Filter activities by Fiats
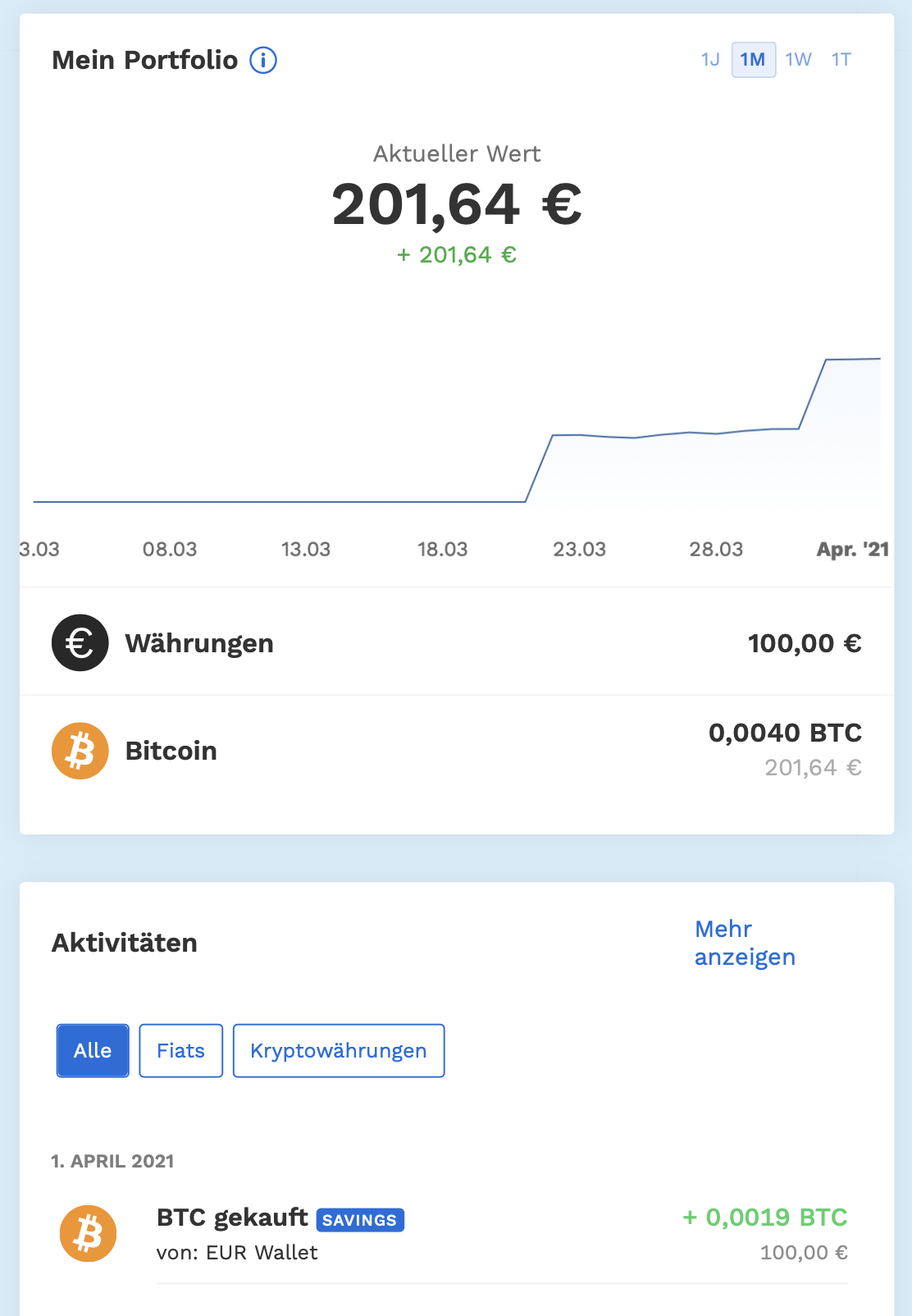 (180, 1051)
